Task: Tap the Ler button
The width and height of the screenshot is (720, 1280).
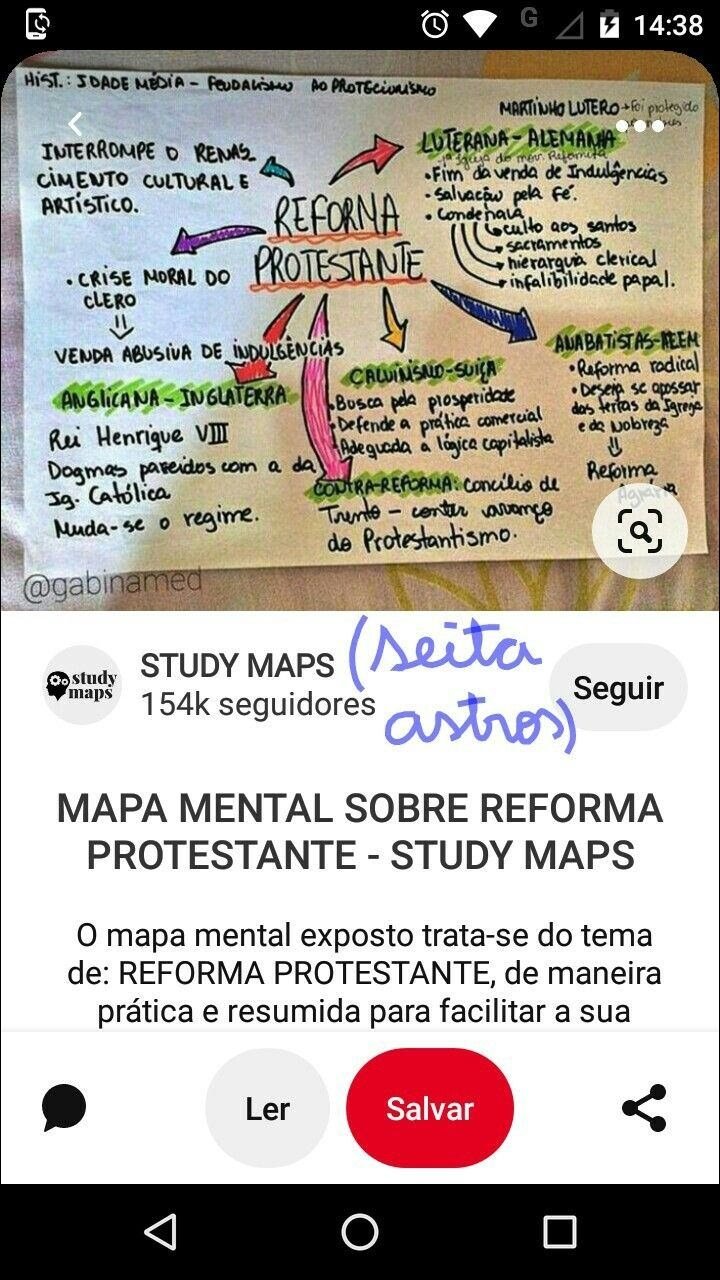Action: pyautogui.click(x=267, y=1108)
